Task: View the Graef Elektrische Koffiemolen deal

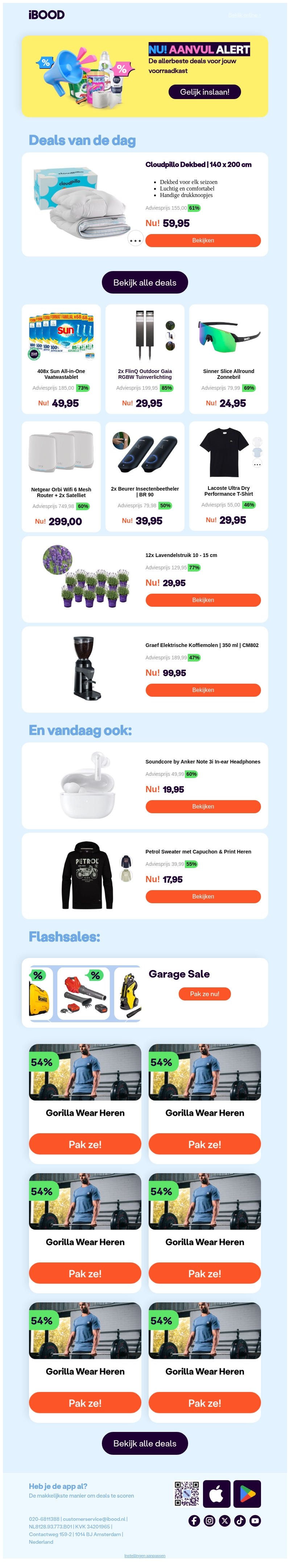Action: [202, 690]
